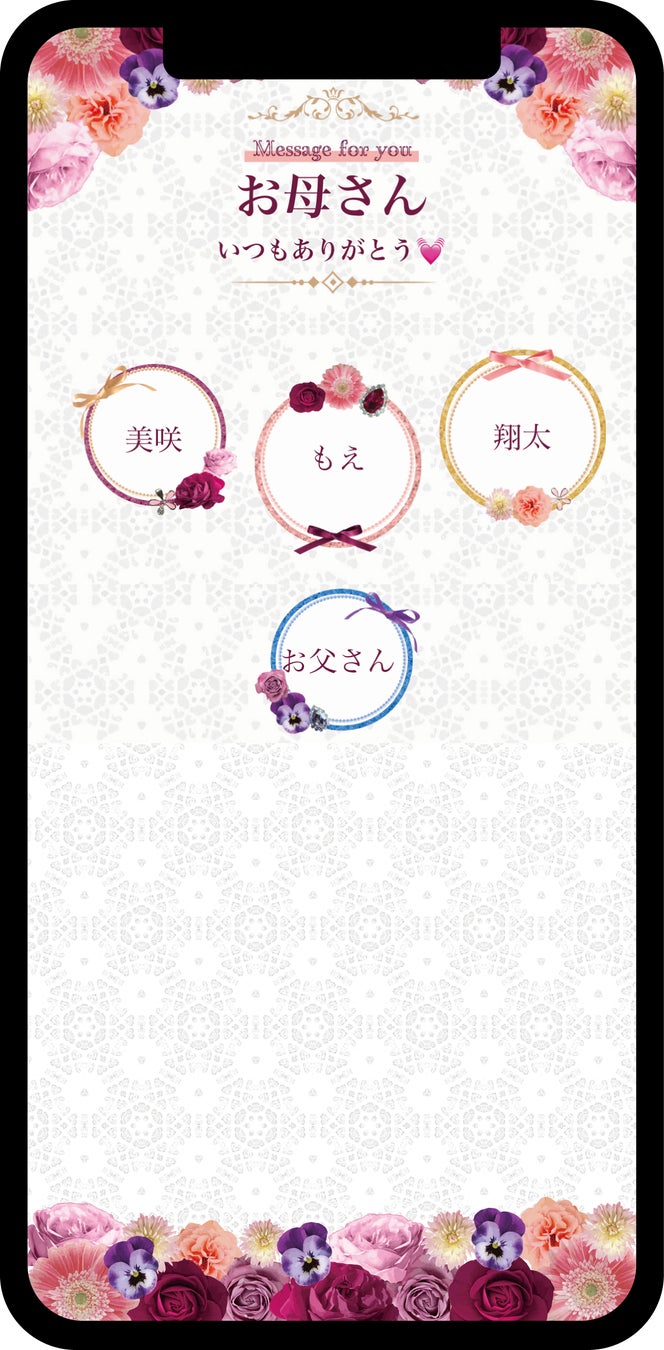Select the 翔太 wreath

click(522, 436)
